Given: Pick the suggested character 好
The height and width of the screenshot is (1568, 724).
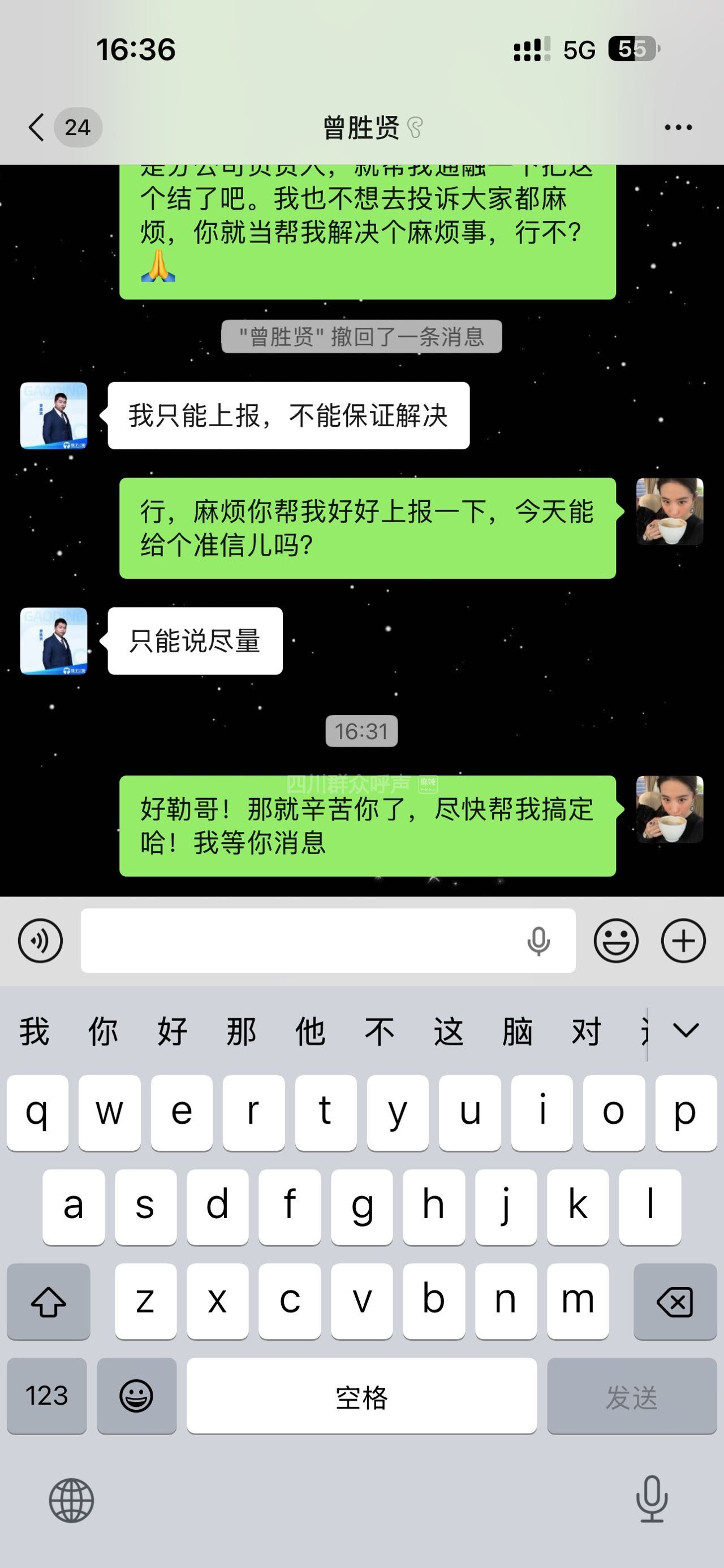Looking at the screenshot, I should [x=173, y=1032].
